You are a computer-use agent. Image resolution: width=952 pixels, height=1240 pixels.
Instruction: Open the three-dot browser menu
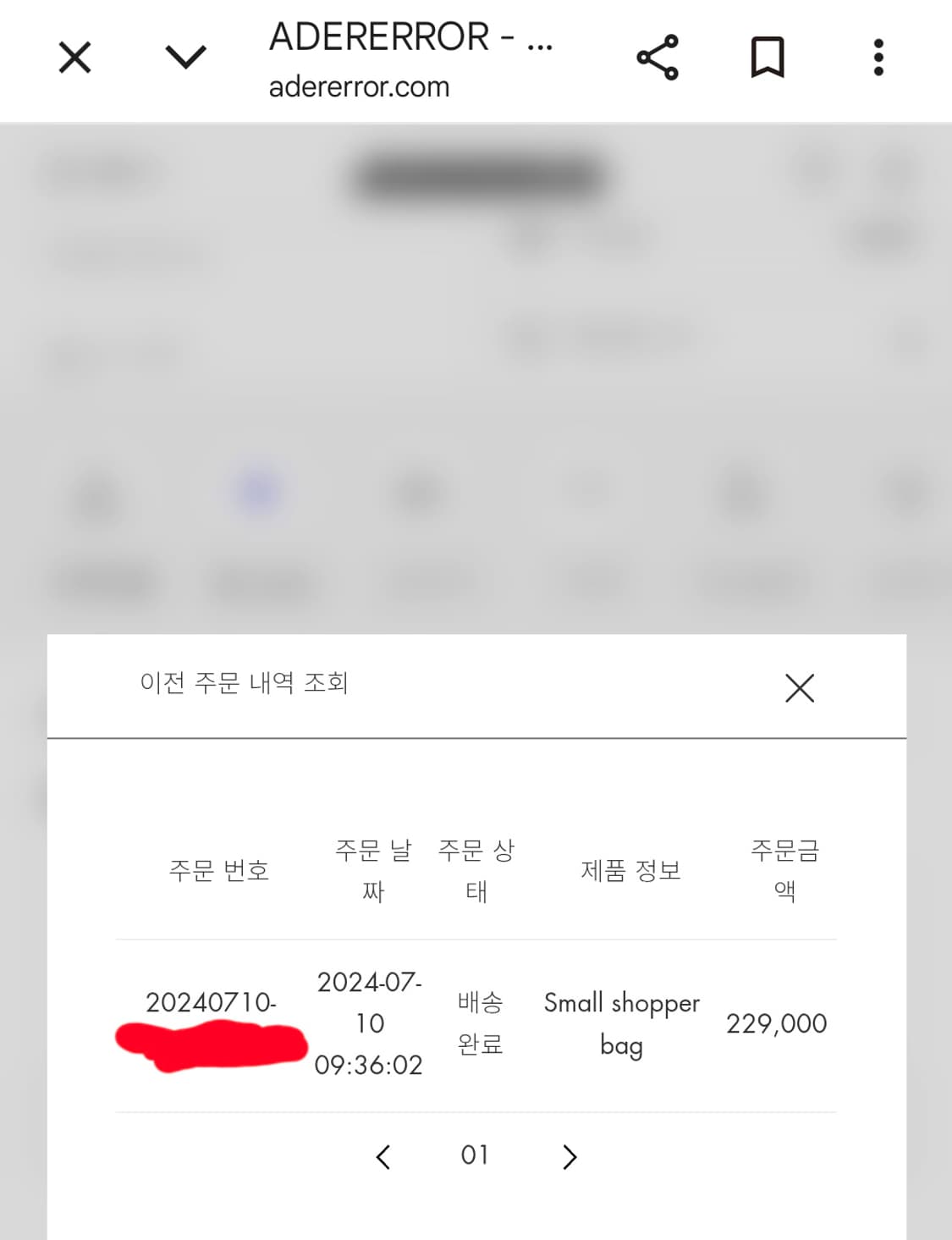click(878, 56)
